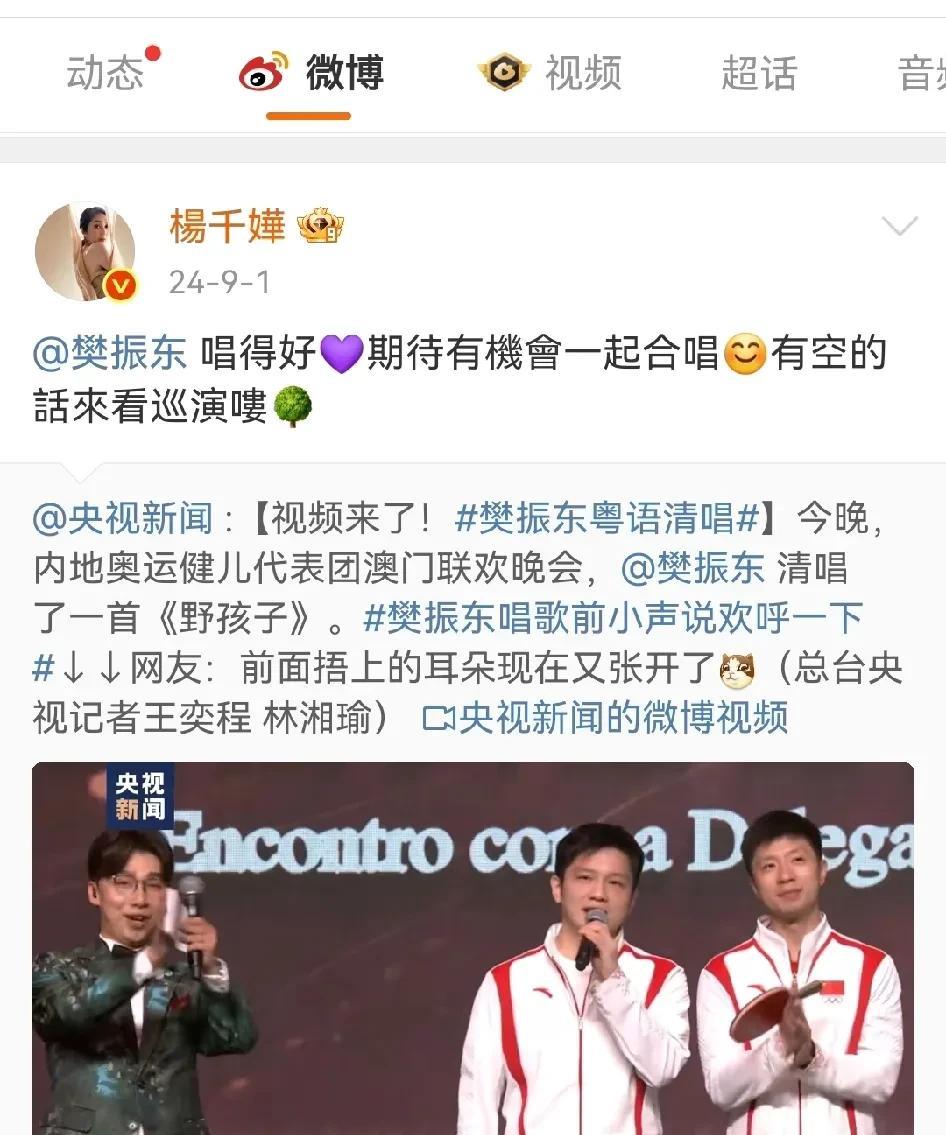Open hashtag #樊振东粤语清唱#

(x=609, y=518)
